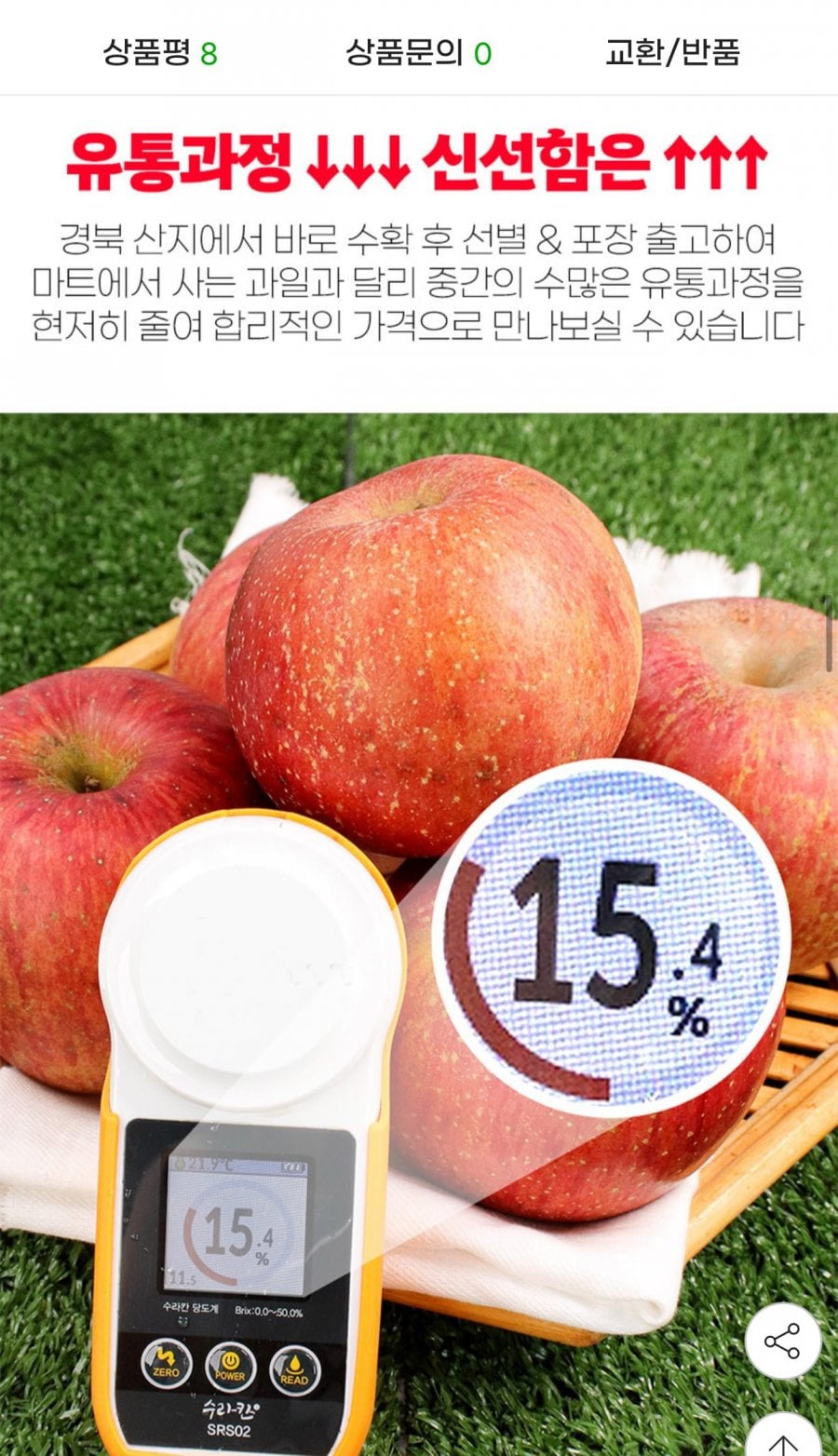
Task: Open the 상품문의 product inquiry tab
Action: (418, 52)
